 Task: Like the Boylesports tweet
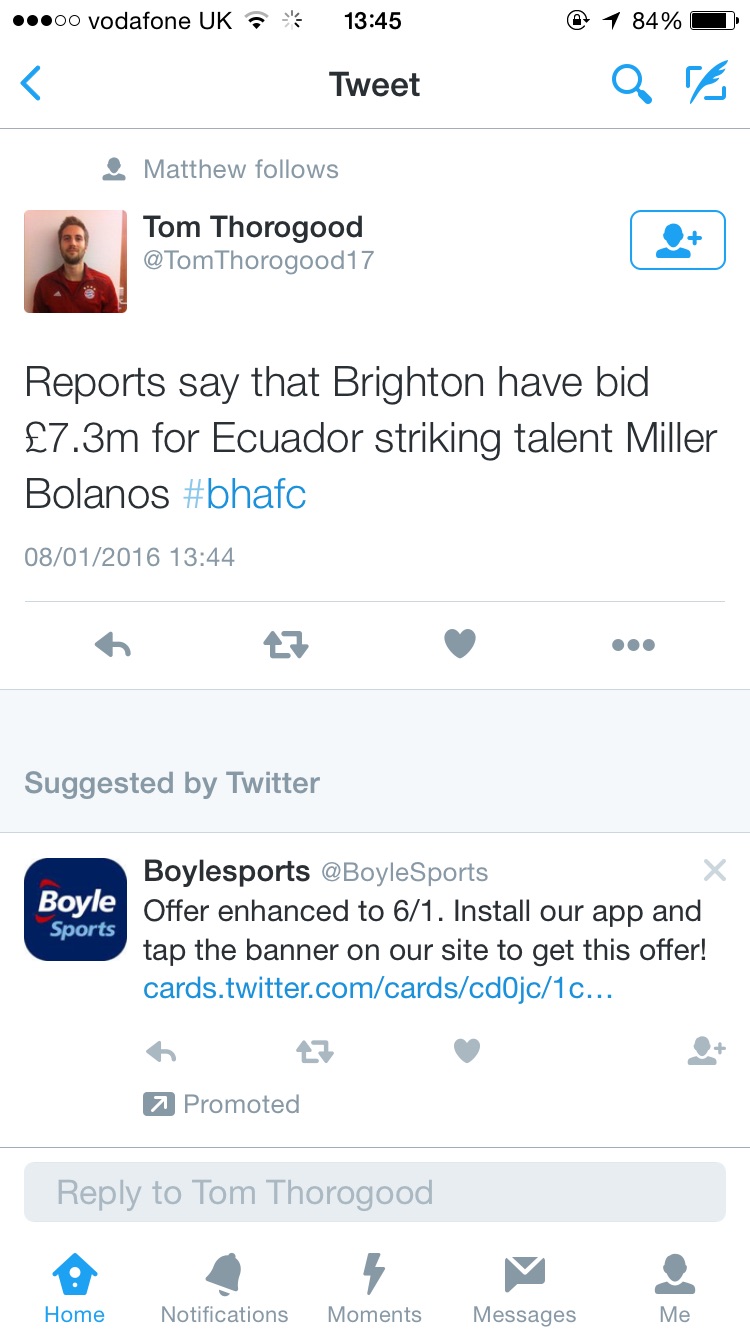click(467, 1050)
